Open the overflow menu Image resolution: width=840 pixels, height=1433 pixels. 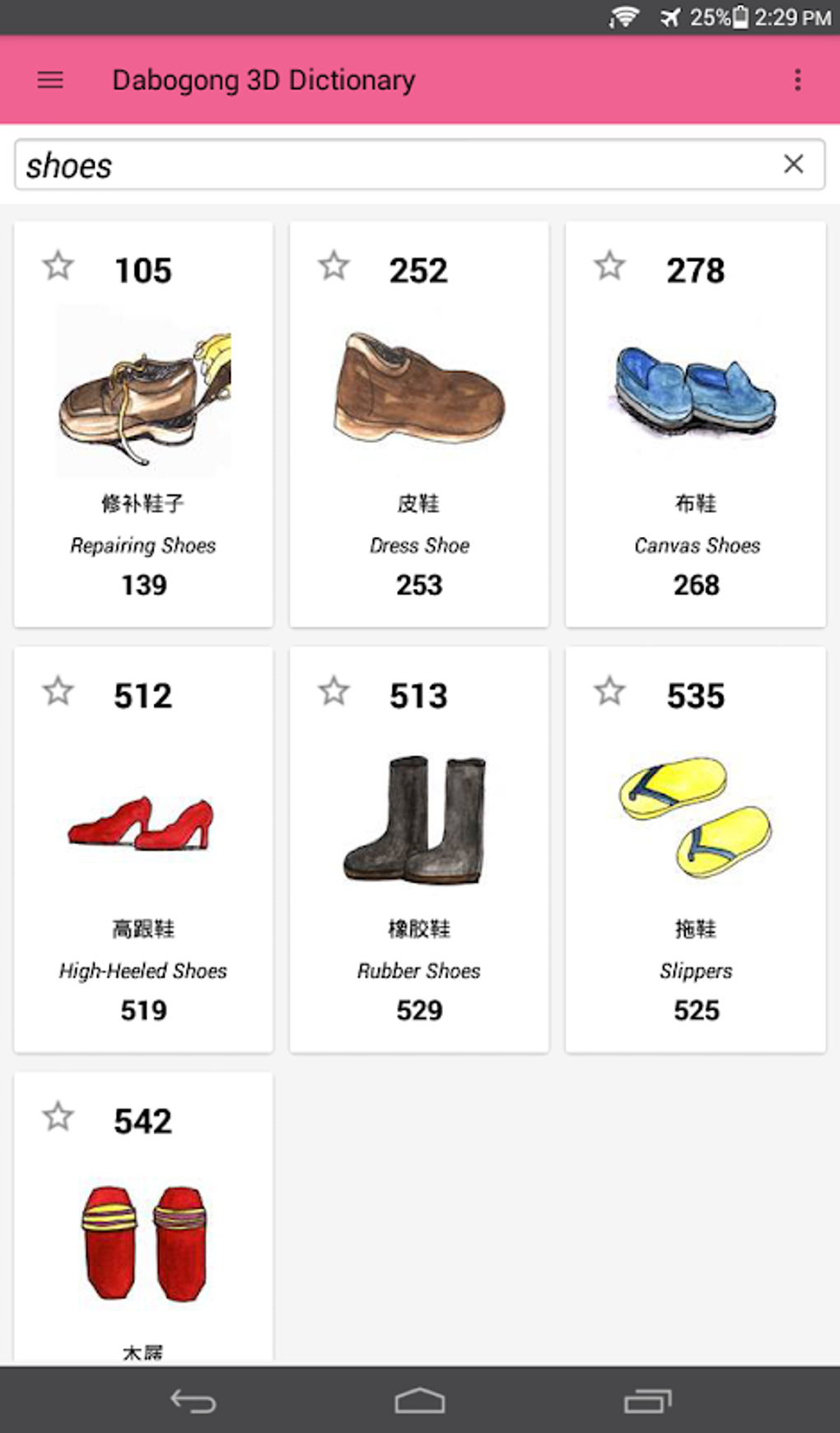tap(797, 80)
